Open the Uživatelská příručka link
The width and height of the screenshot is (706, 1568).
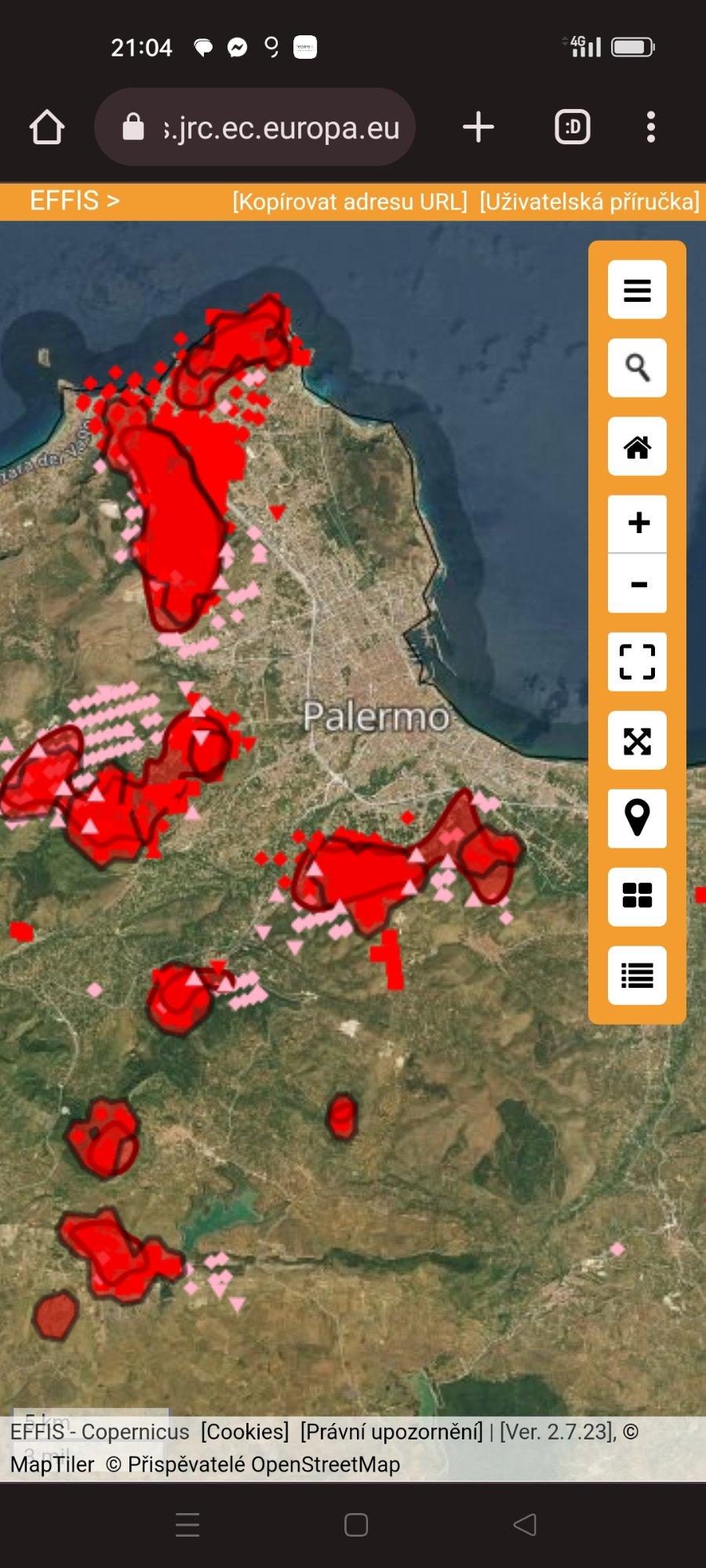[x=589, y=201]
